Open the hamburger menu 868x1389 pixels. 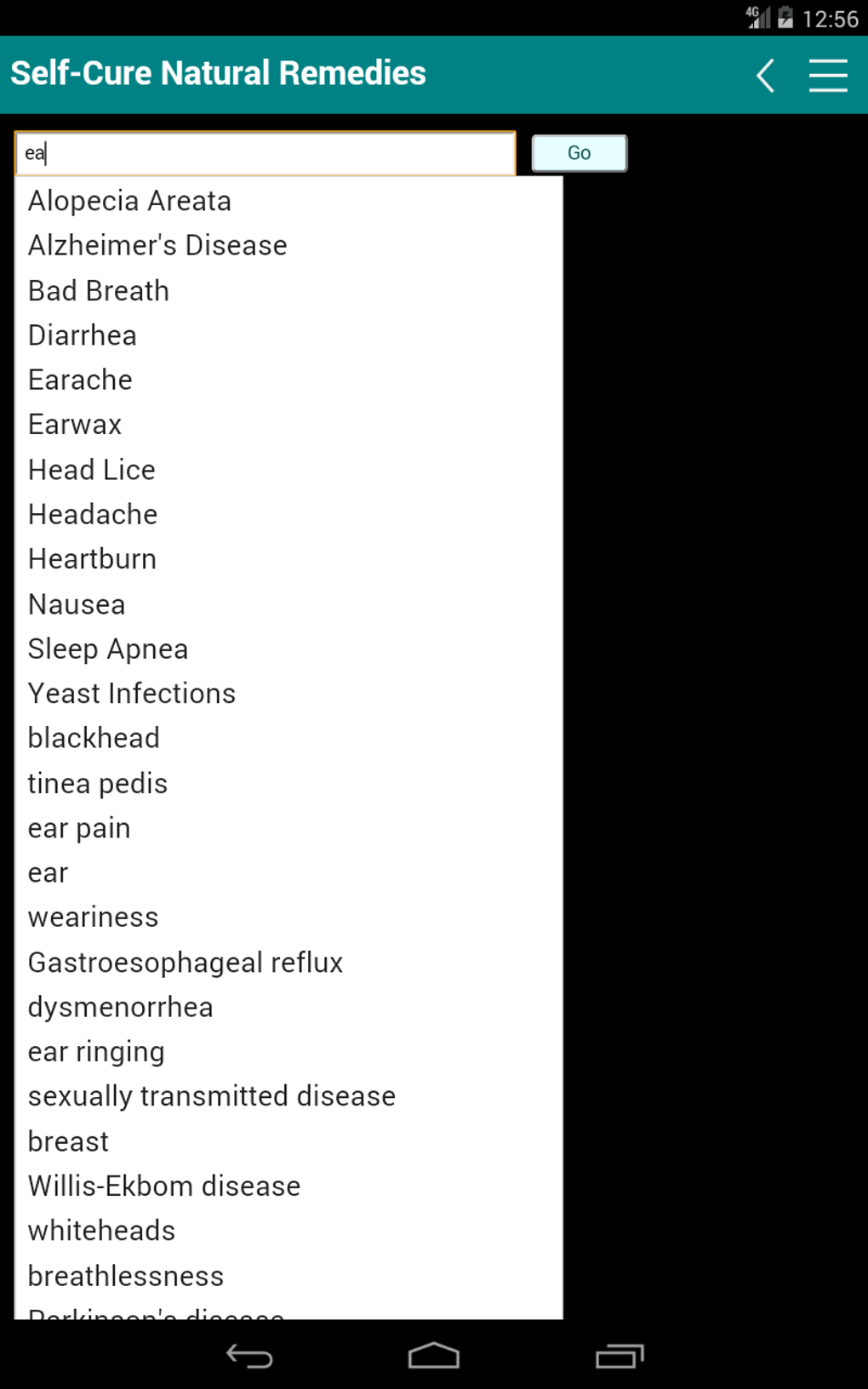pos(827,76)
